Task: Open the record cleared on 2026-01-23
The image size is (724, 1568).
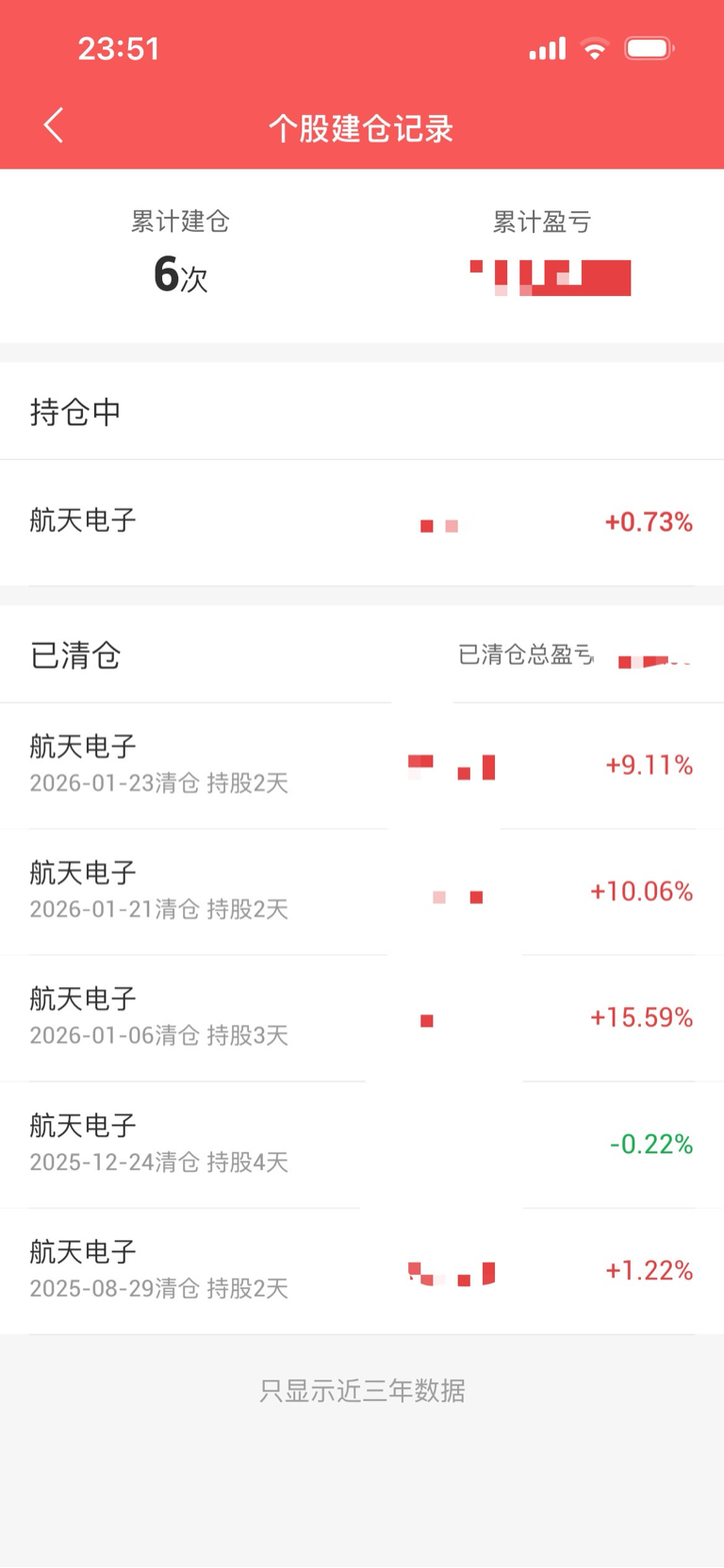Action: coord(362,766)
